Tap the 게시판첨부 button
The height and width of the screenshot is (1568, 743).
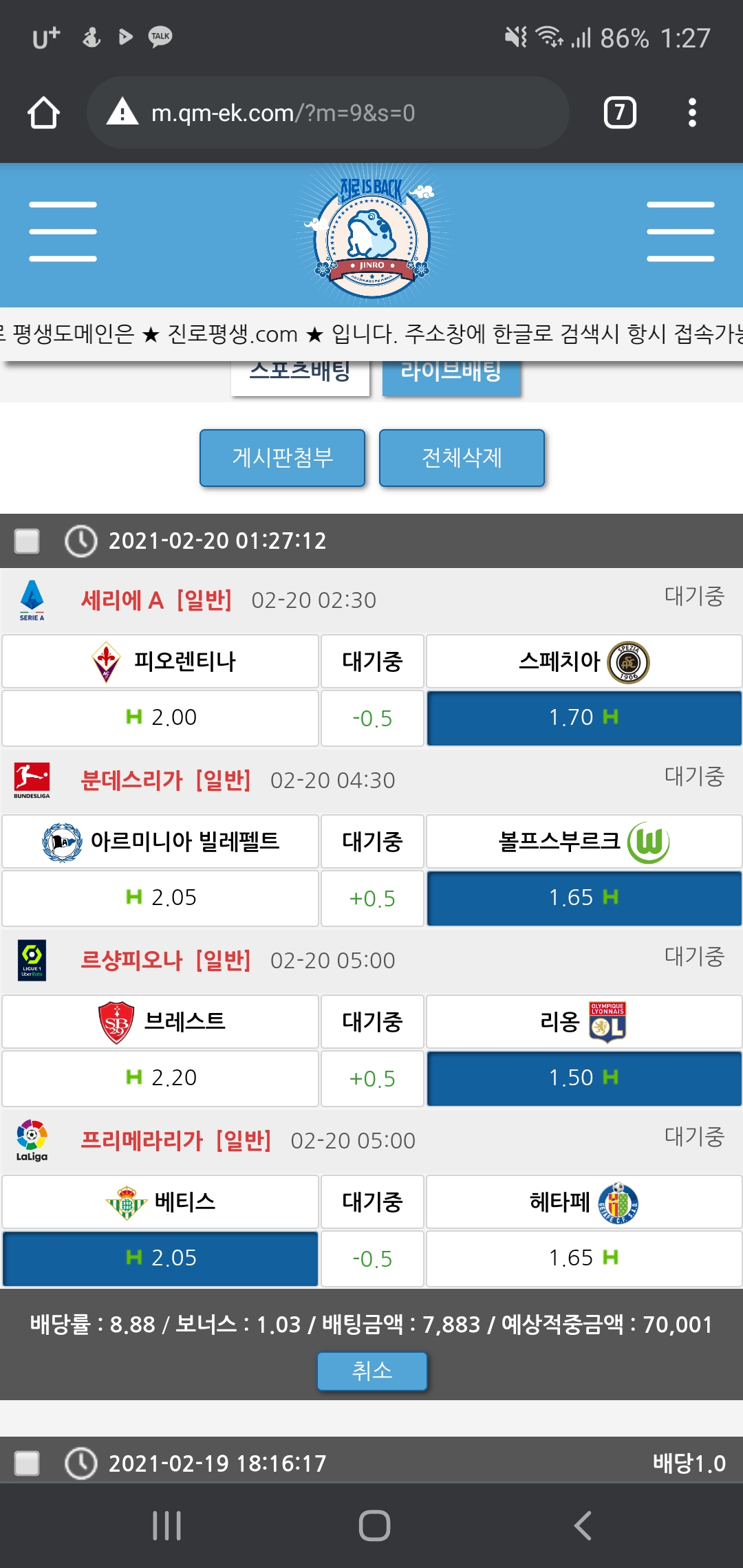click(282, 458)
